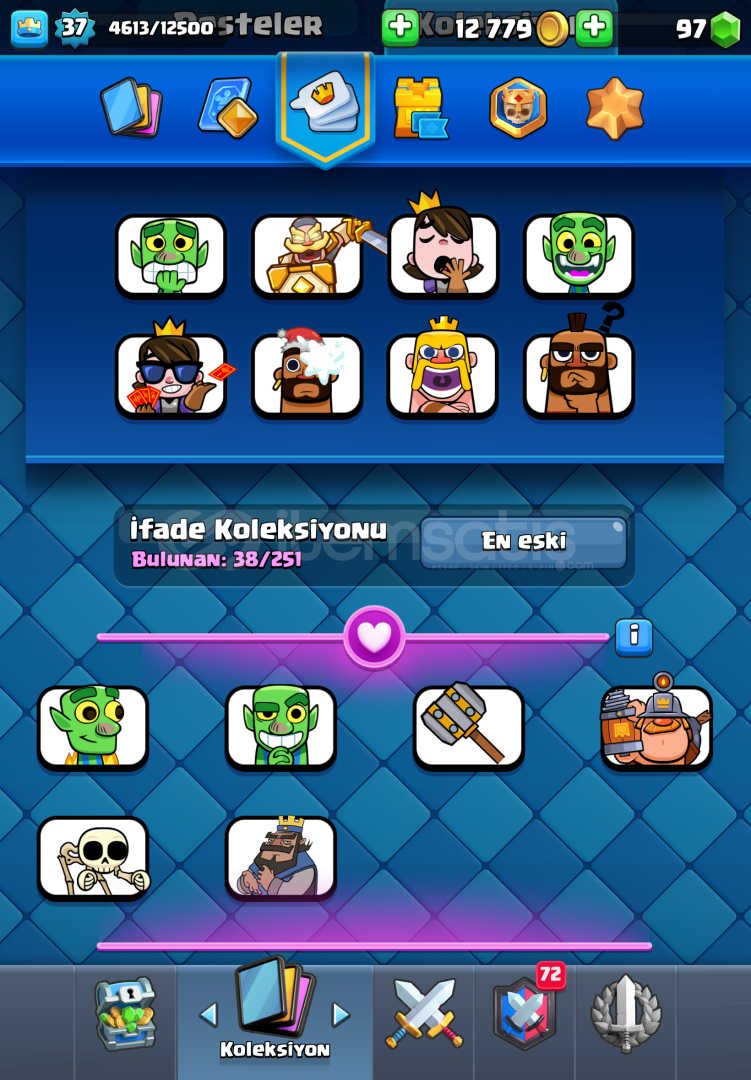
Task: Go to the battle crossed swords tab
Action: coord(424,1014)
